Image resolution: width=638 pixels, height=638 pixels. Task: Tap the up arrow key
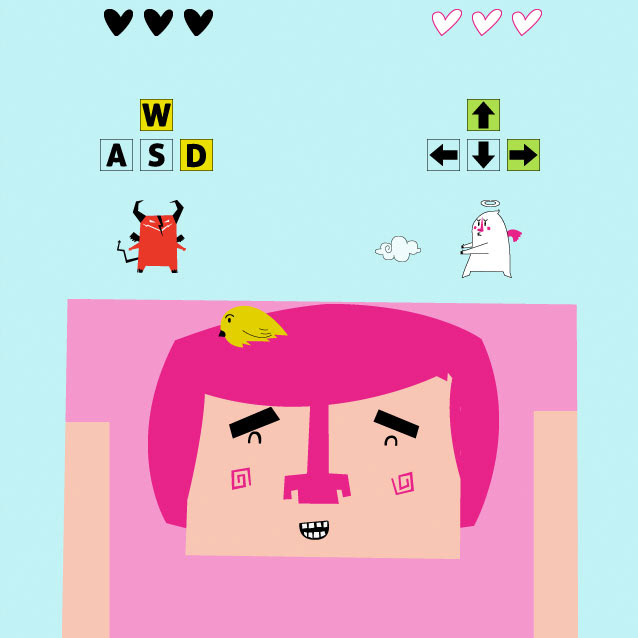point(483,115)
